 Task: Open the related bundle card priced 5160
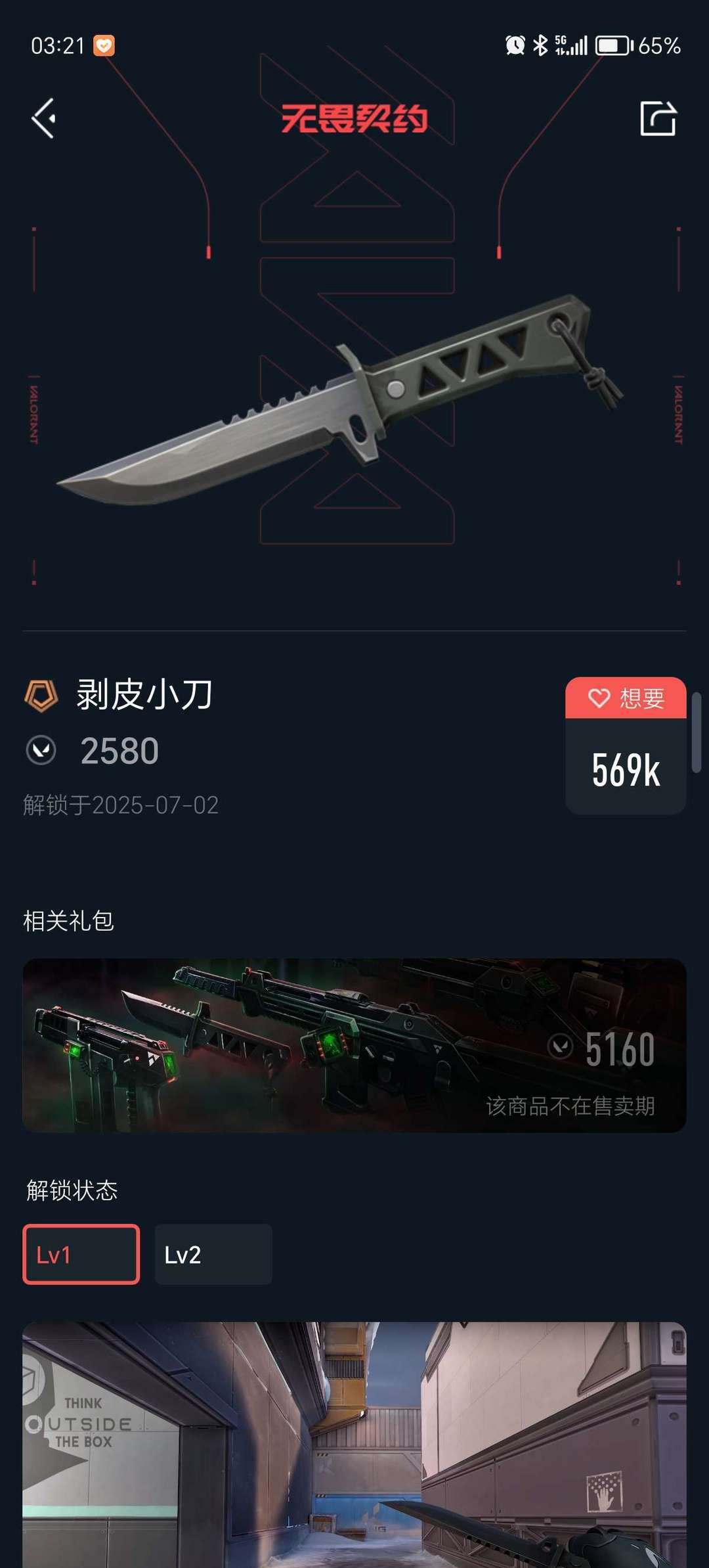pos(354,1045)
